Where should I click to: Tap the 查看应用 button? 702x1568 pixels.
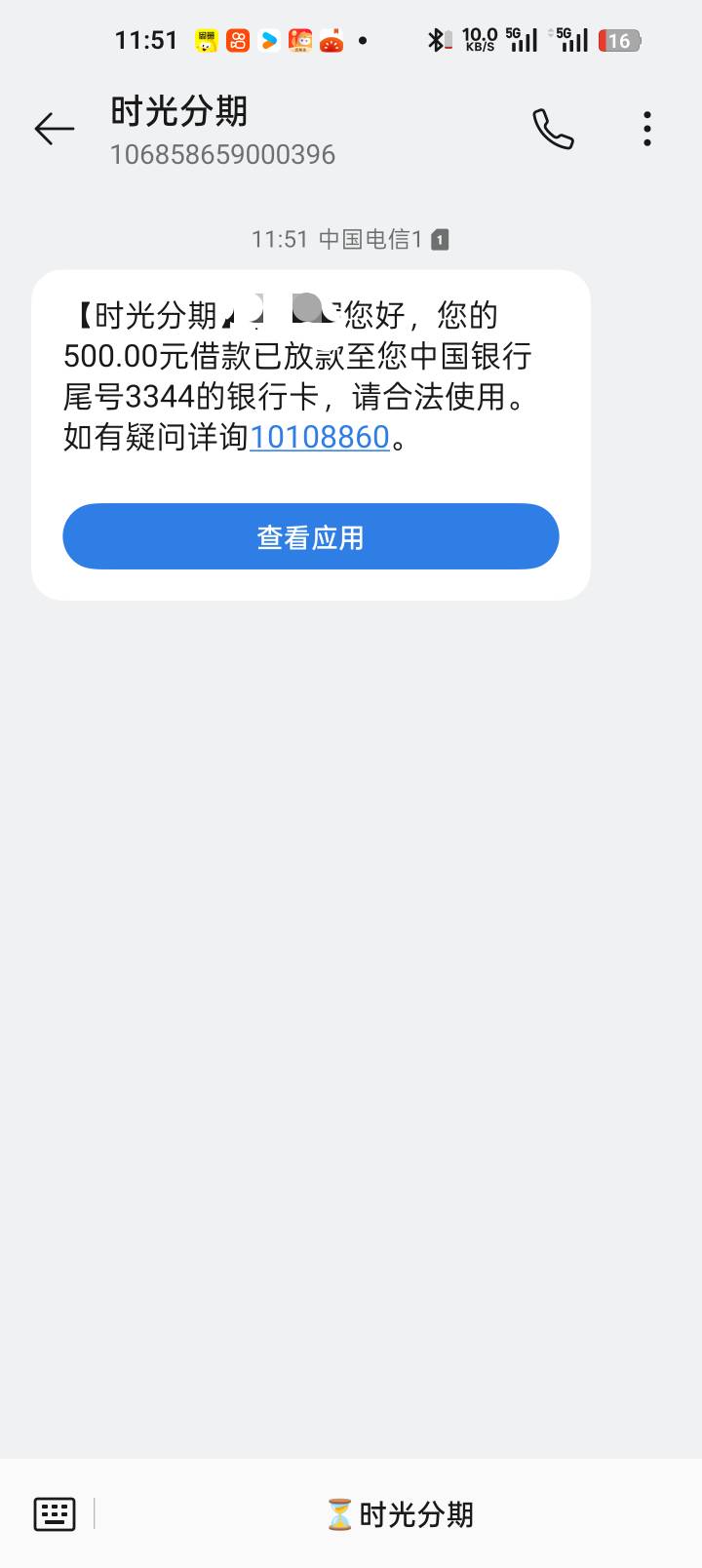tap(311, 536)
